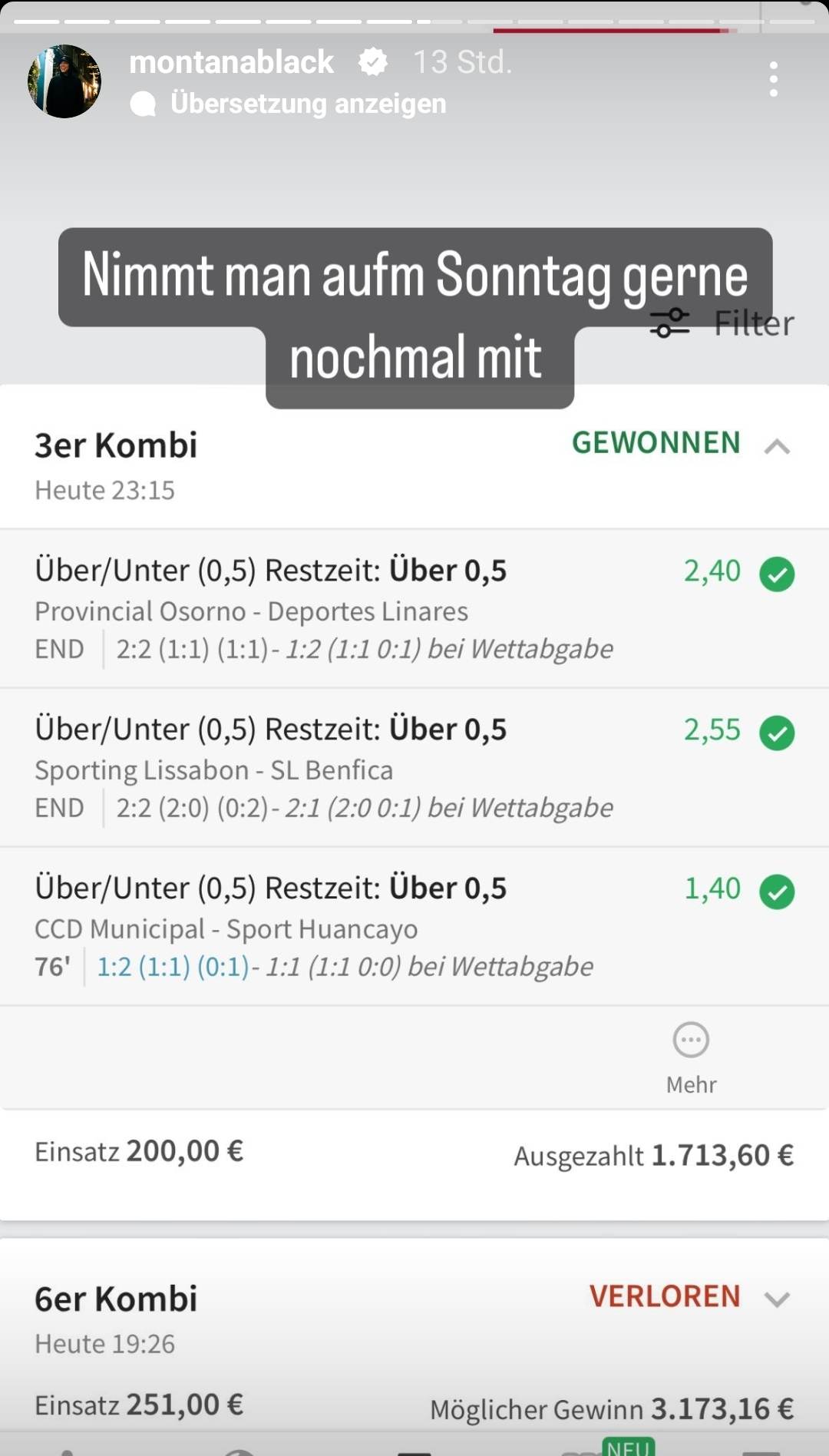Screen dimensions: 829x1456
Task: Open the story overflow menu
Action: click(773, 79)
